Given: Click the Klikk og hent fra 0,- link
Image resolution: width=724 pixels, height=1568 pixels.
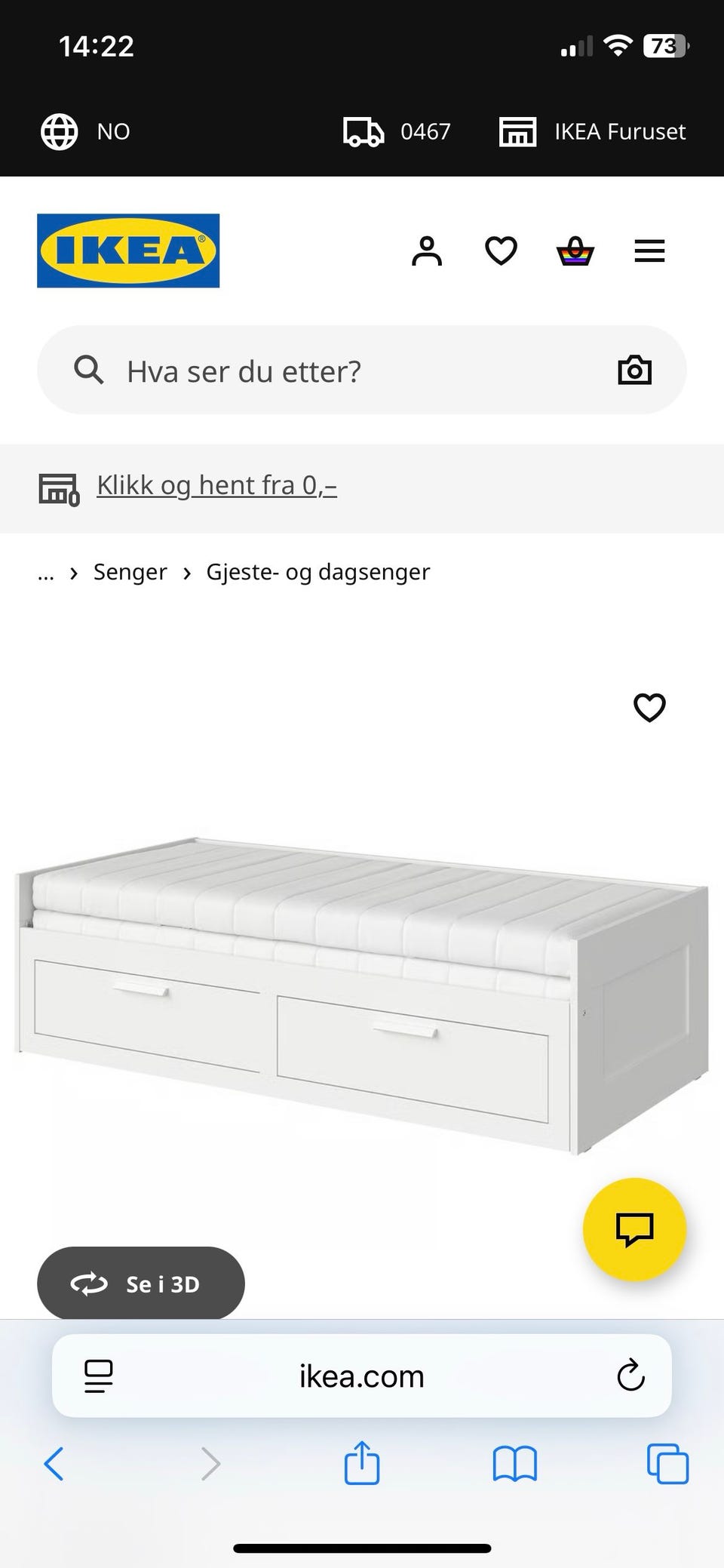Looking at the screenshot, I should tap(216, 485).
